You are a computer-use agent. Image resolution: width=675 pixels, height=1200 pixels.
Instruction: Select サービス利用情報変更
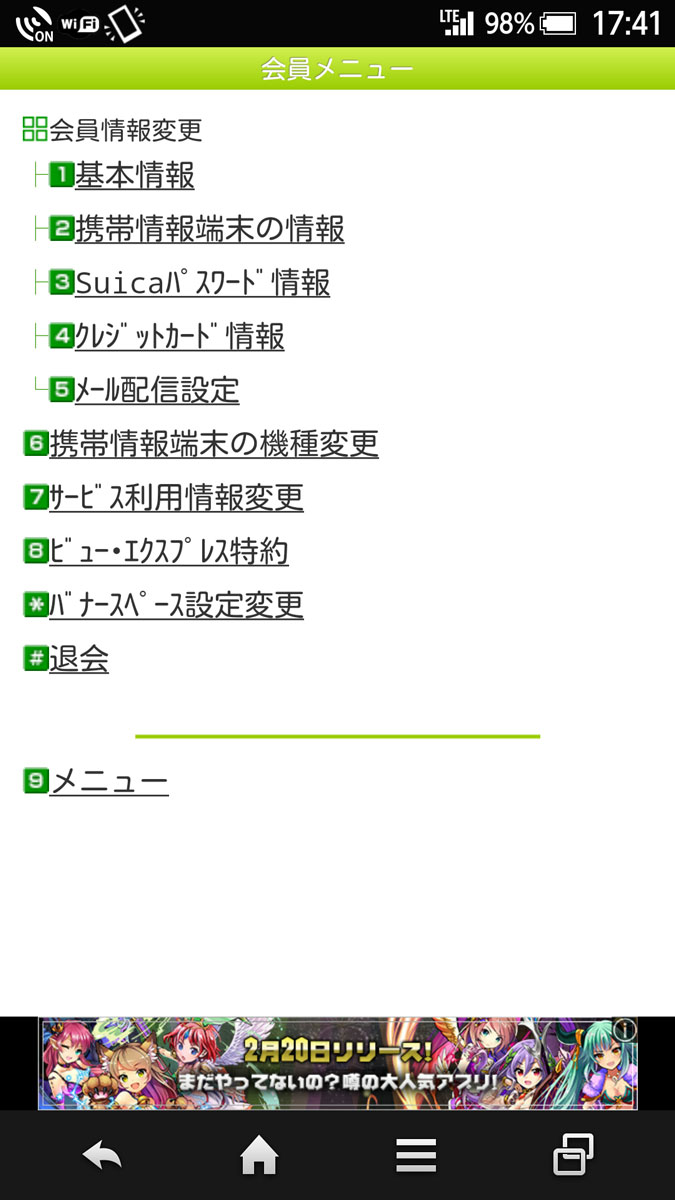[176, 497]
